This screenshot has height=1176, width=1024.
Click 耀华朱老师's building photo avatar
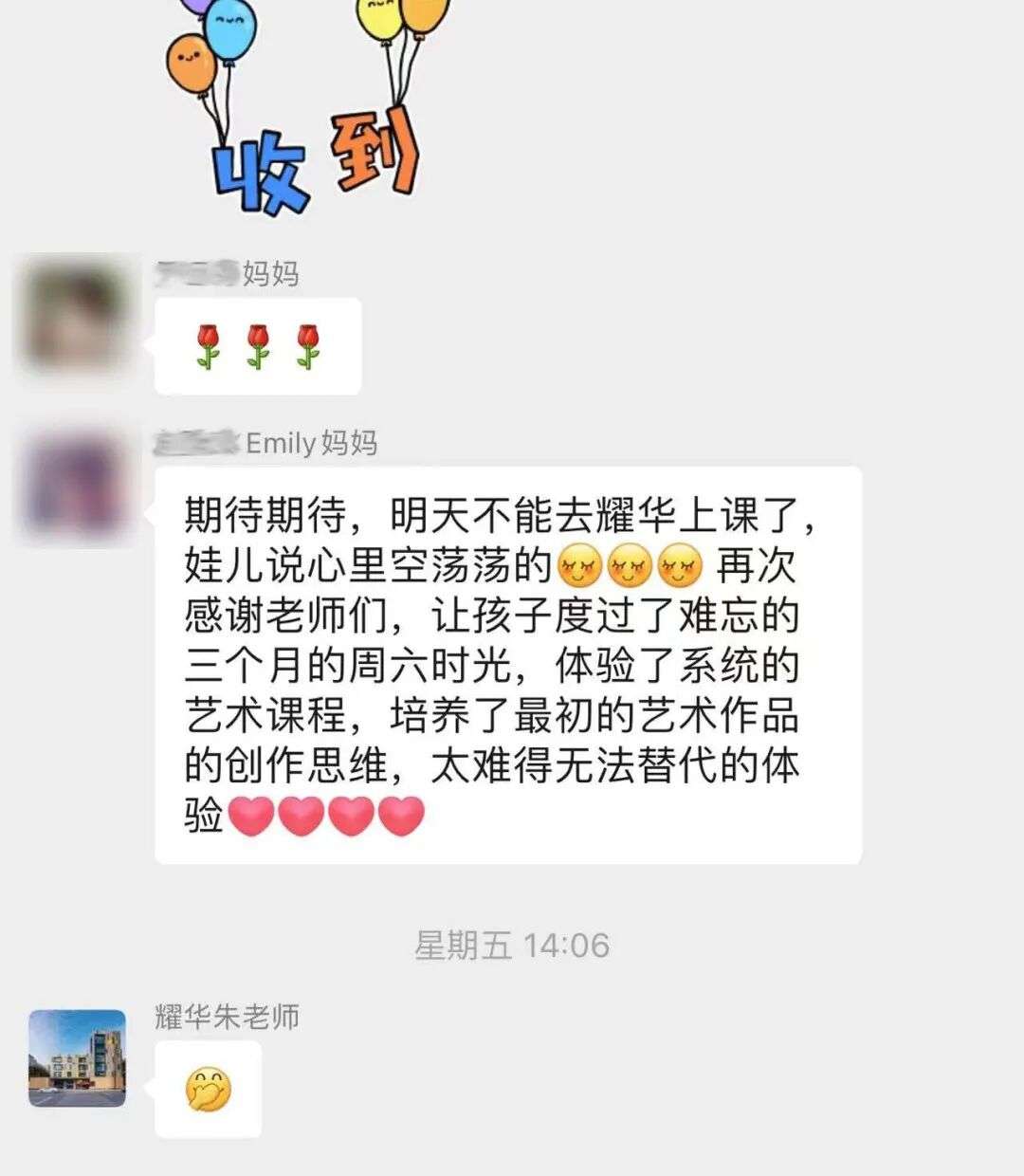pos(76,1057)
